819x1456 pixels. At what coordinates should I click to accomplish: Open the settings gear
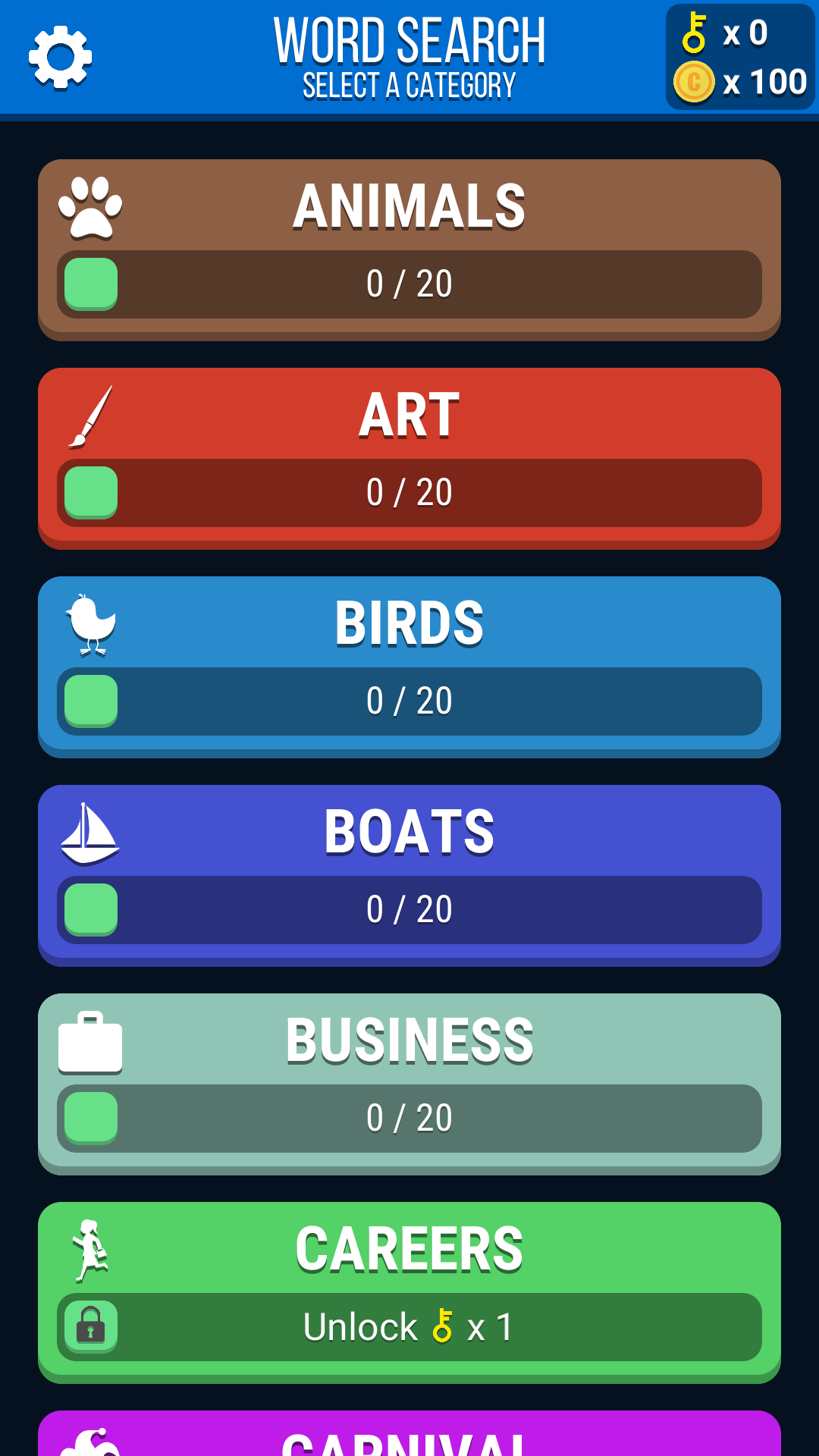(60, 57)
